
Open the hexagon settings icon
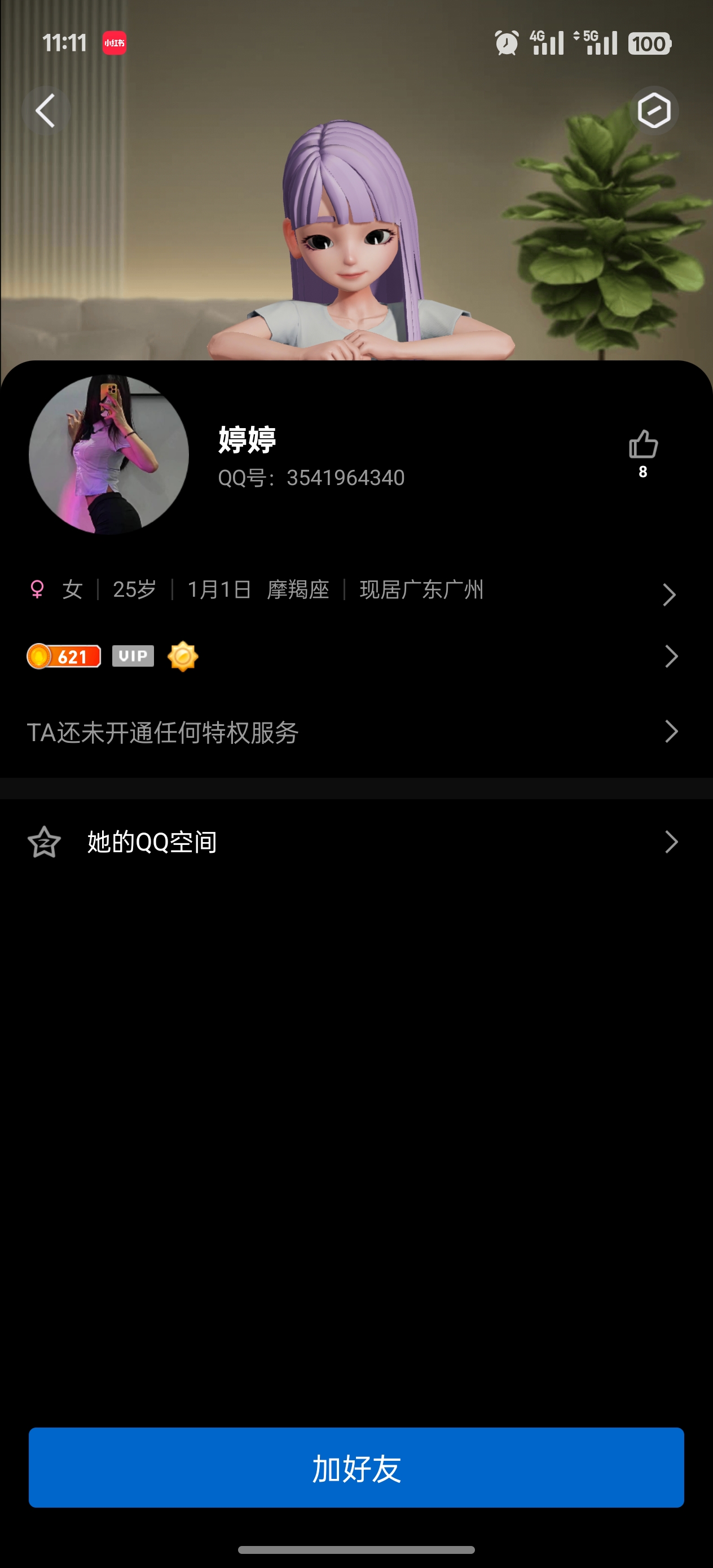[654, 111]
